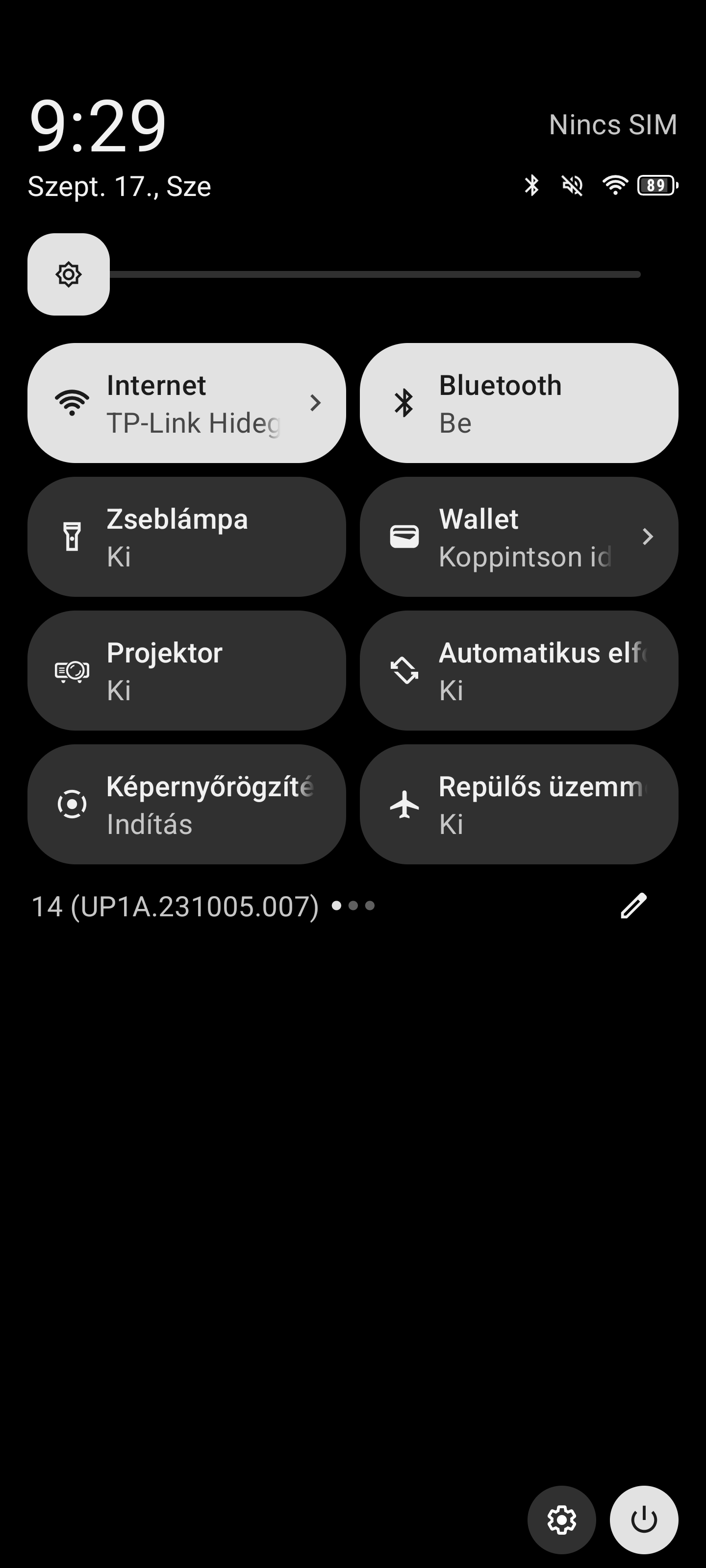The width and height of the screenshot is (706, 1568).
Task: Start Képernyőrögzítés screen recording
Action: point(186,804)
